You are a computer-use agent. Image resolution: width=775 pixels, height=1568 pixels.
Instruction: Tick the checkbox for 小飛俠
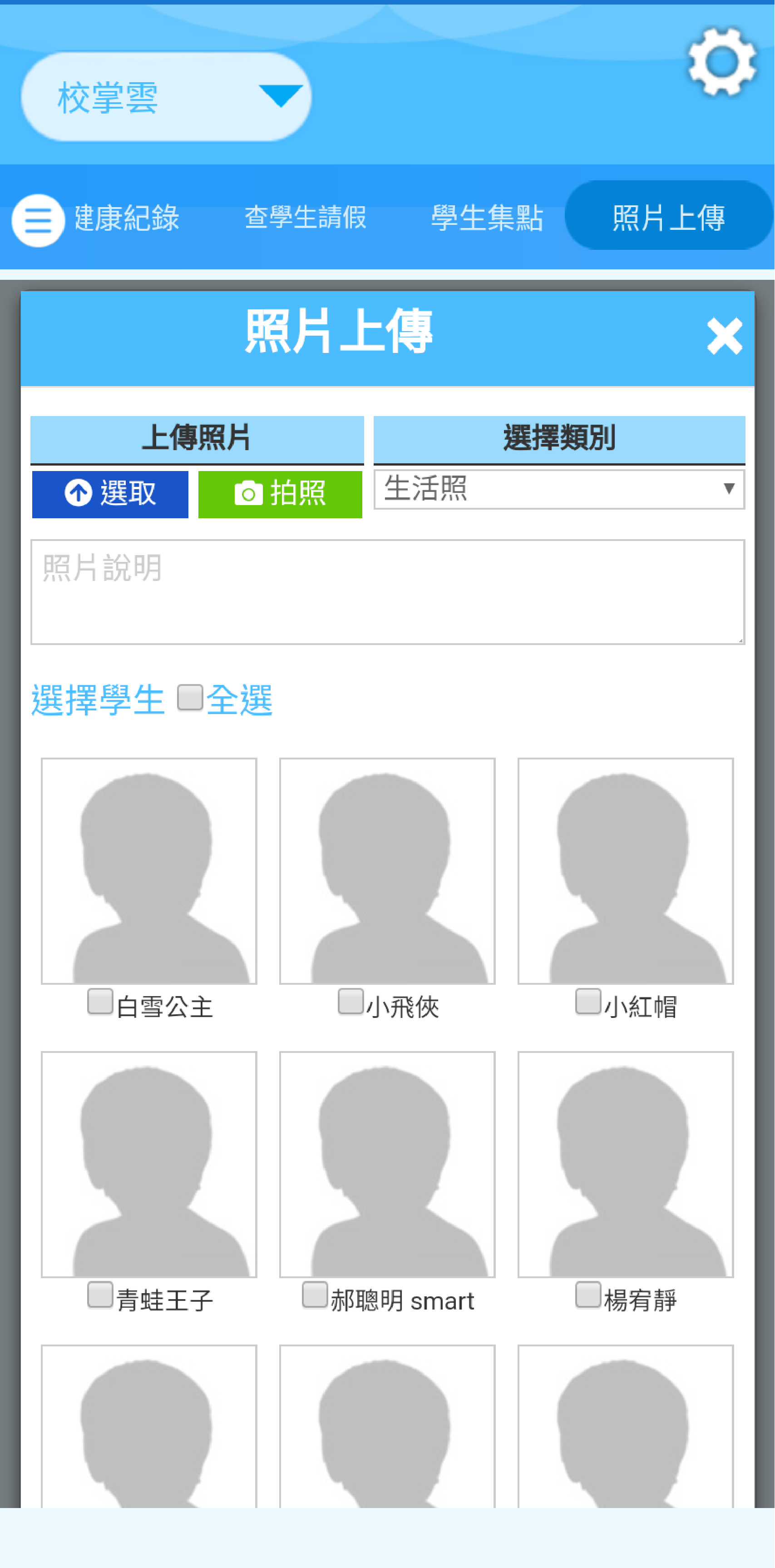click(350, 1001)
